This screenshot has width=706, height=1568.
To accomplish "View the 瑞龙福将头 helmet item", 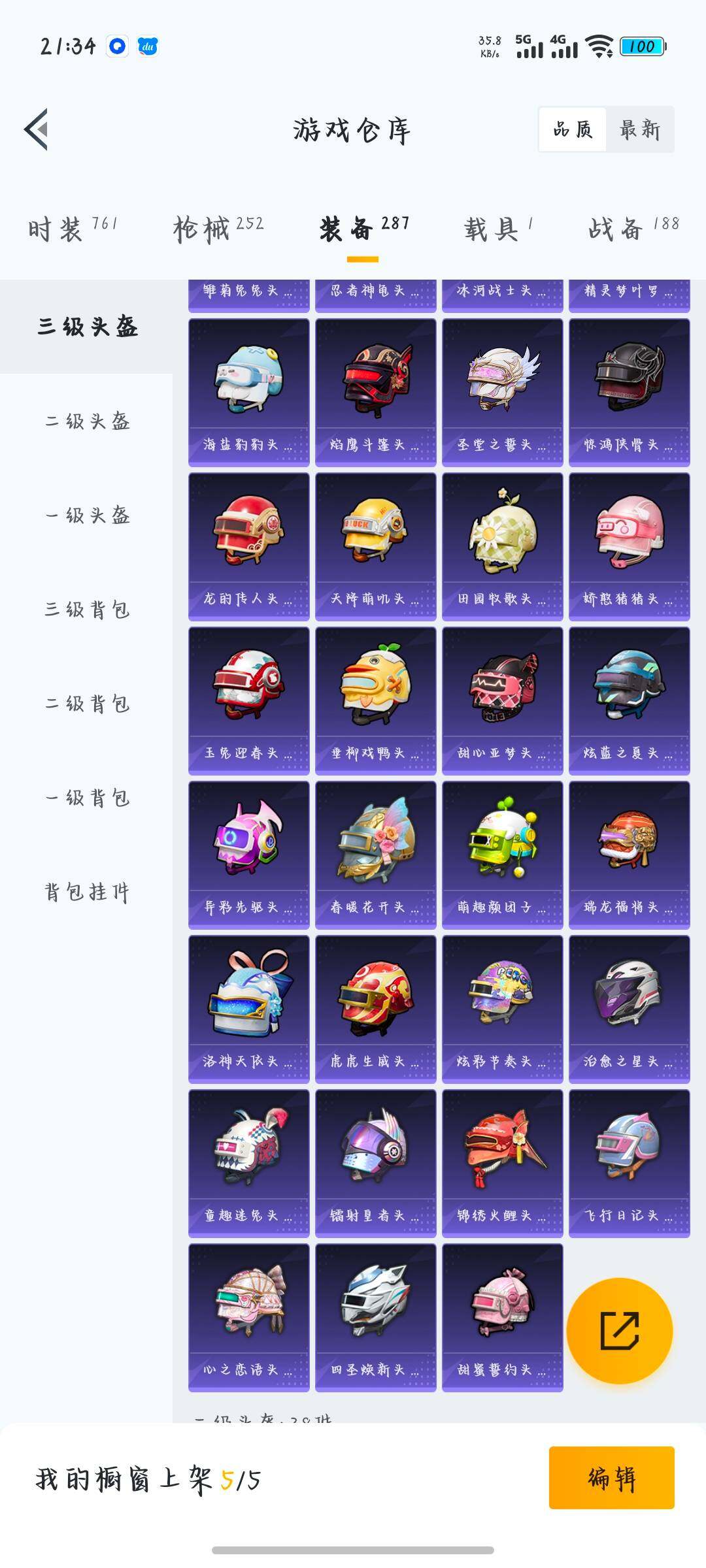I will pyautogui.click(x=629, y=855).
